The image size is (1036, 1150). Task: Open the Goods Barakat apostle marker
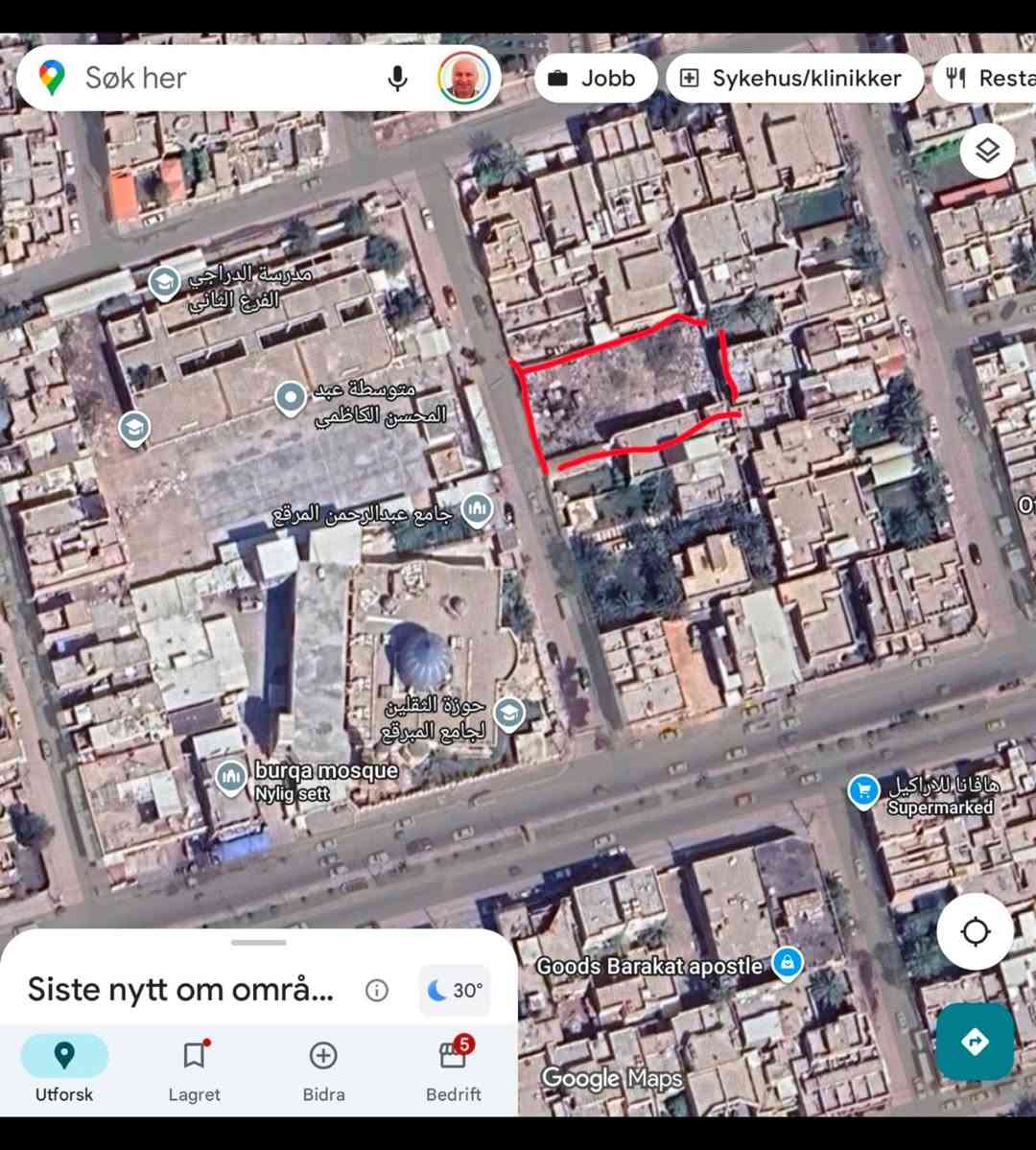pyautogui.click(x=788, y=964)
